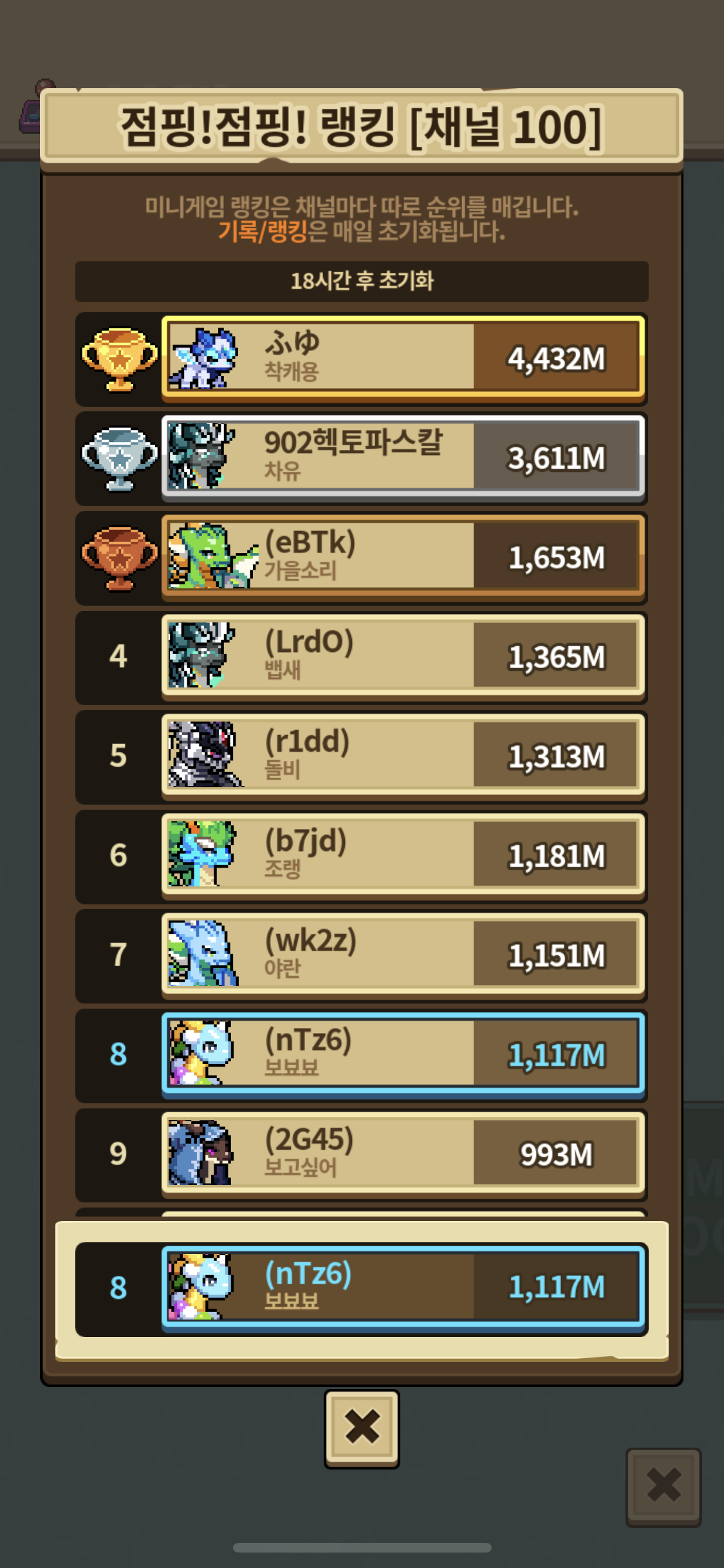Select the (eBTk) ranking row

click(403, 557)
